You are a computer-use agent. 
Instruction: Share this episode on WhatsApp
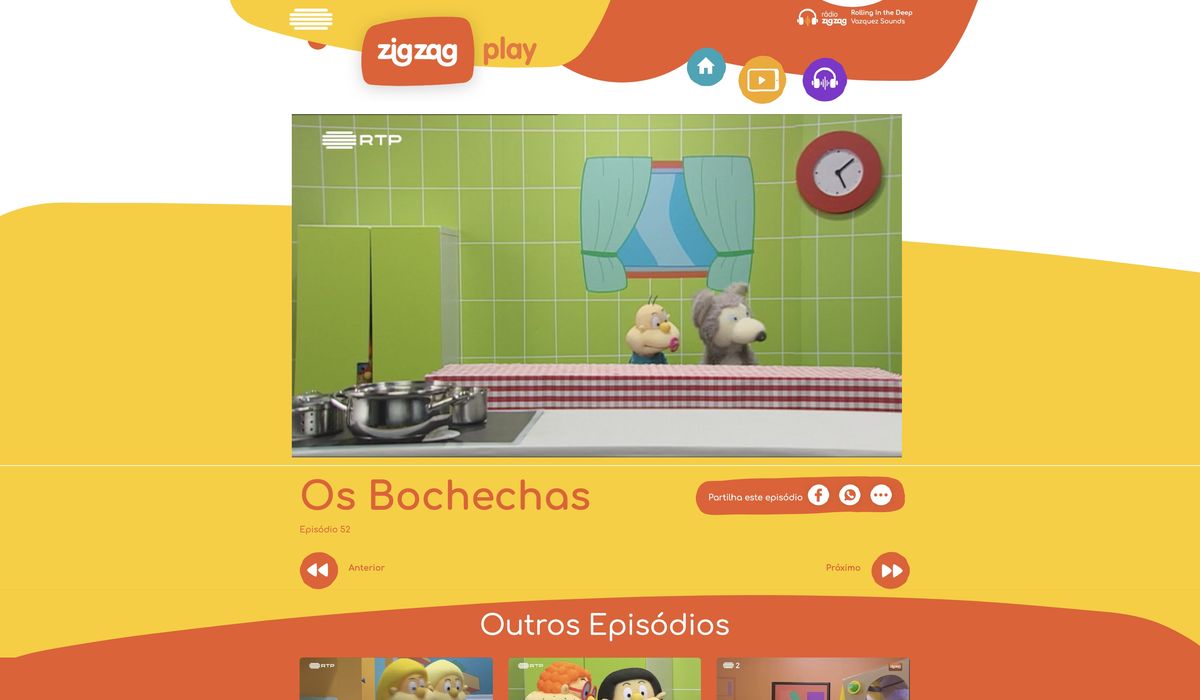tap(850, 495)
